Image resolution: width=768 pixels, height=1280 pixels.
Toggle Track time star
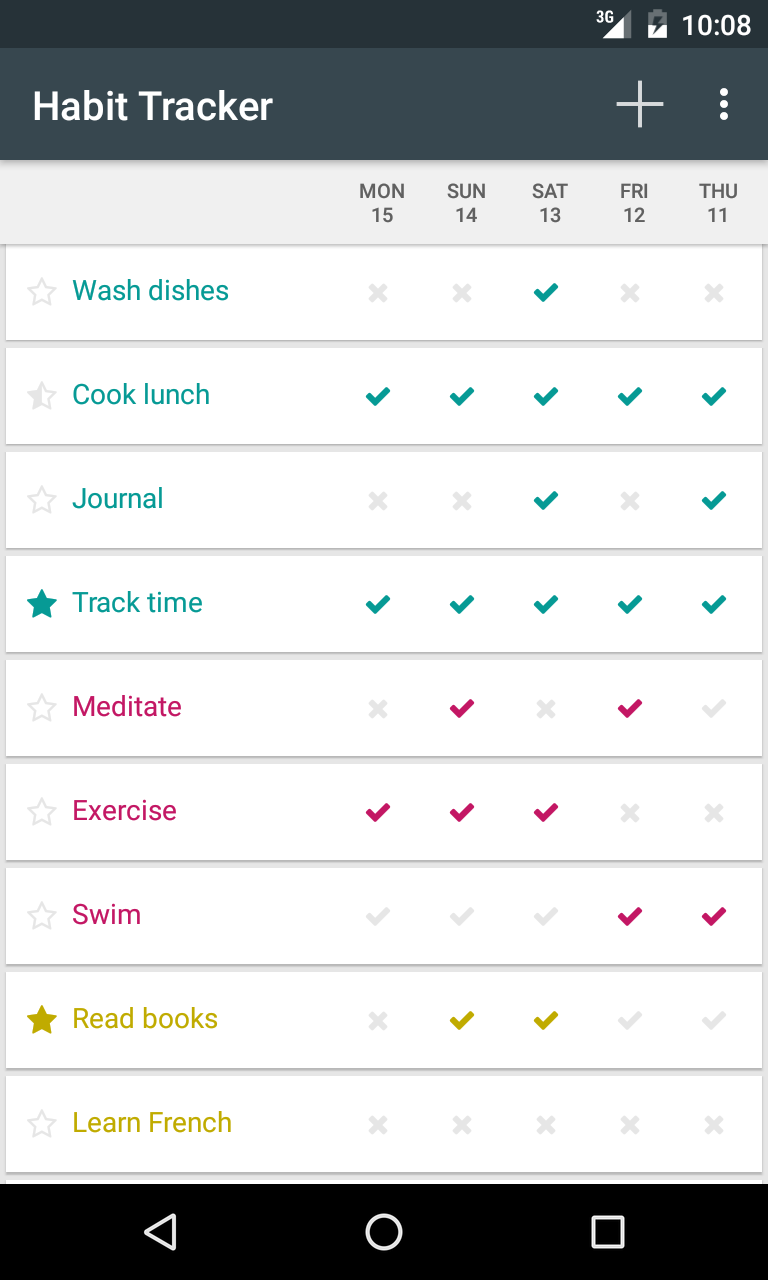(41, 604)
